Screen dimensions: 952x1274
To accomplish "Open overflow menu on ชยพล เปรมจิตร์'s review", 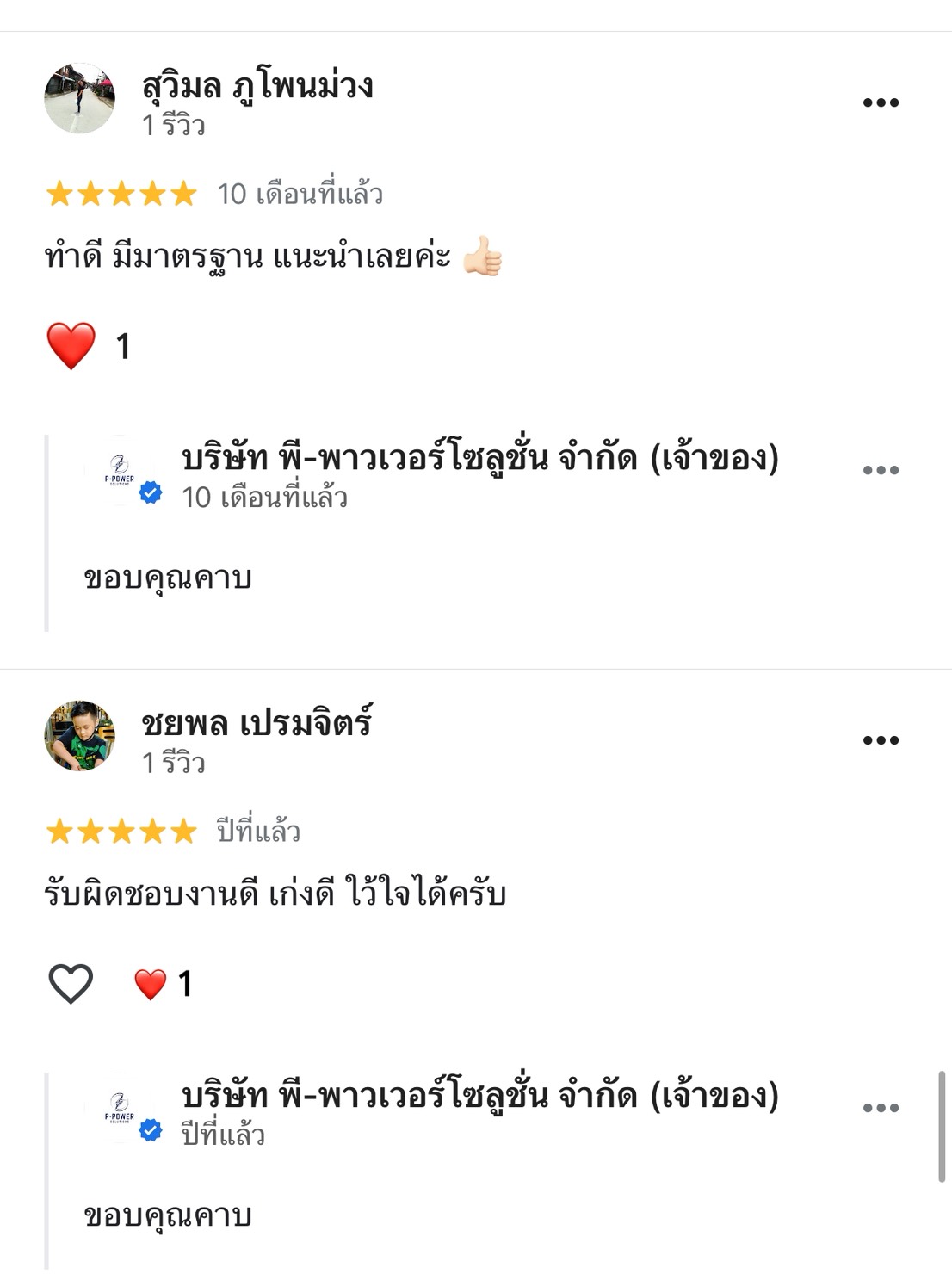I will (880, 740).
